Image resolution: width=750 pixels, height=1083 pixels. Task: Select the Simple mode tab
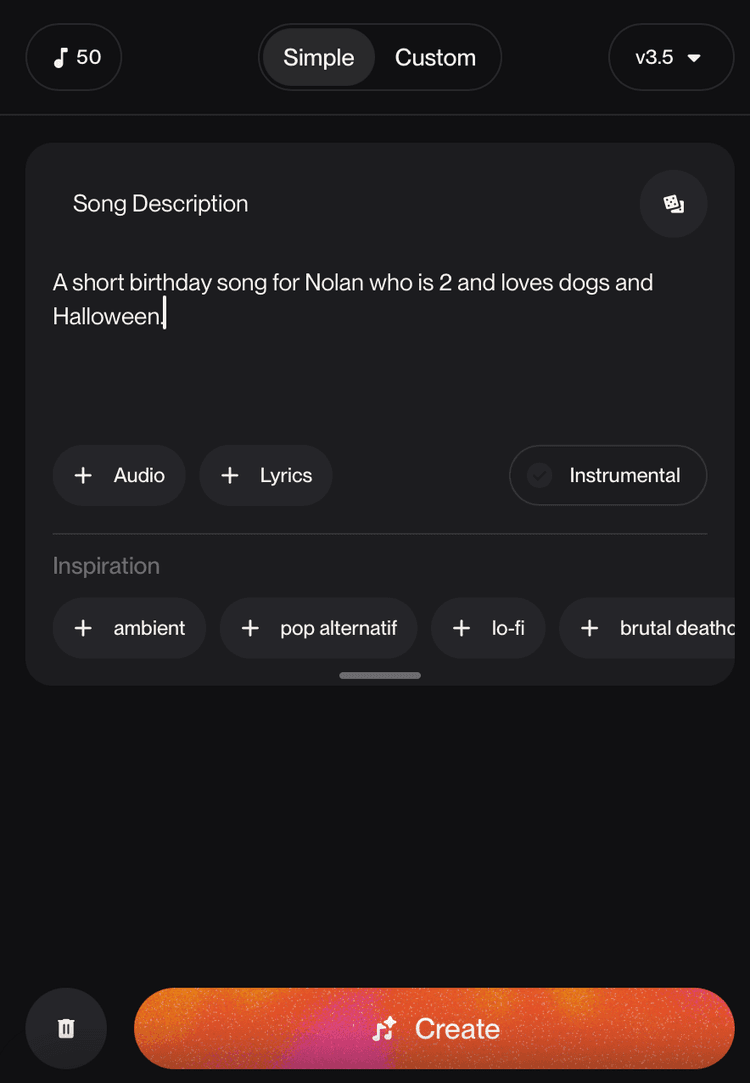pyautogui.click(x=318, y=58)
